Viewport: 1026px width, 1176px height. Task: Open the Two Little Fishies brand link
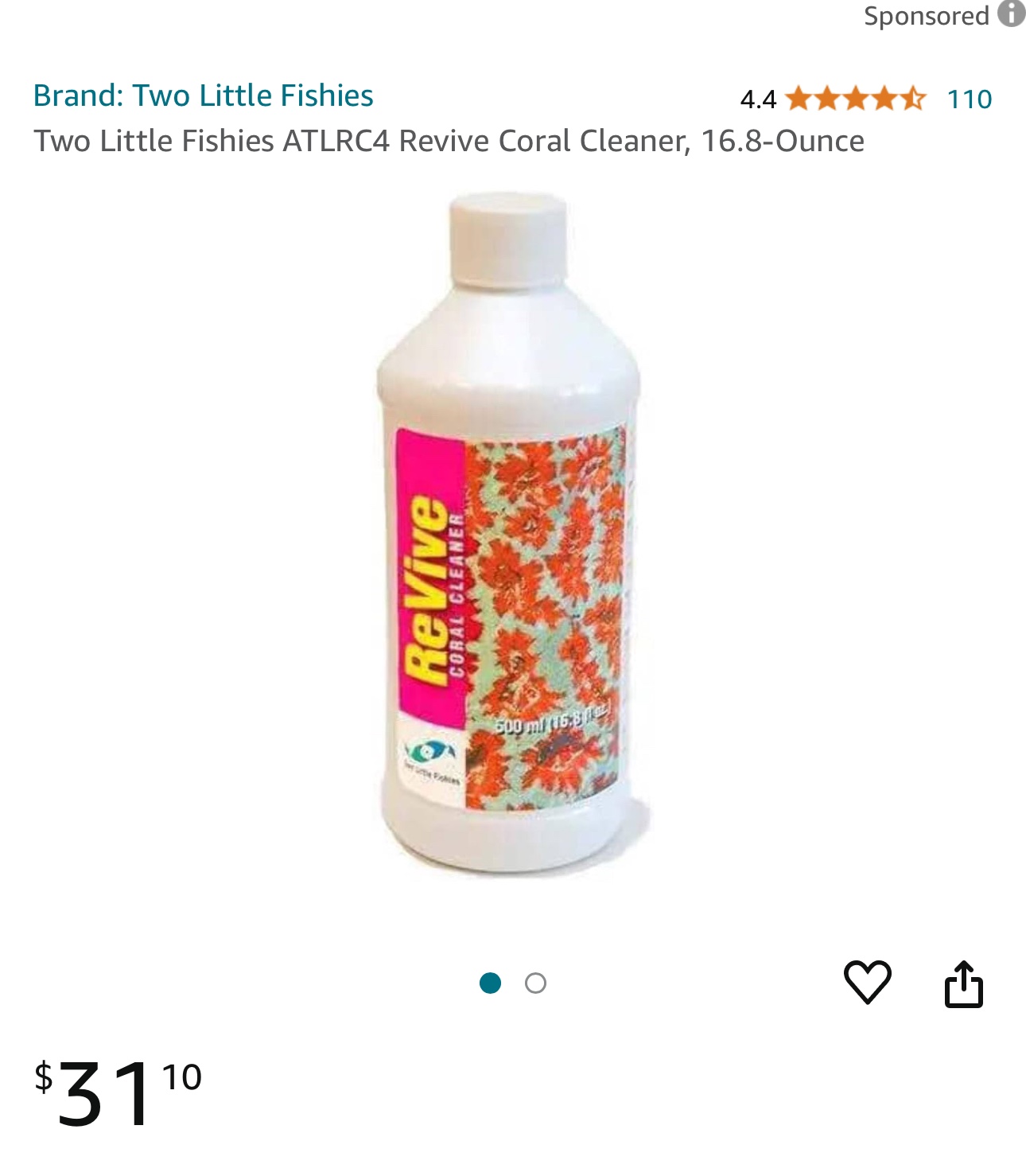[204, 95]
